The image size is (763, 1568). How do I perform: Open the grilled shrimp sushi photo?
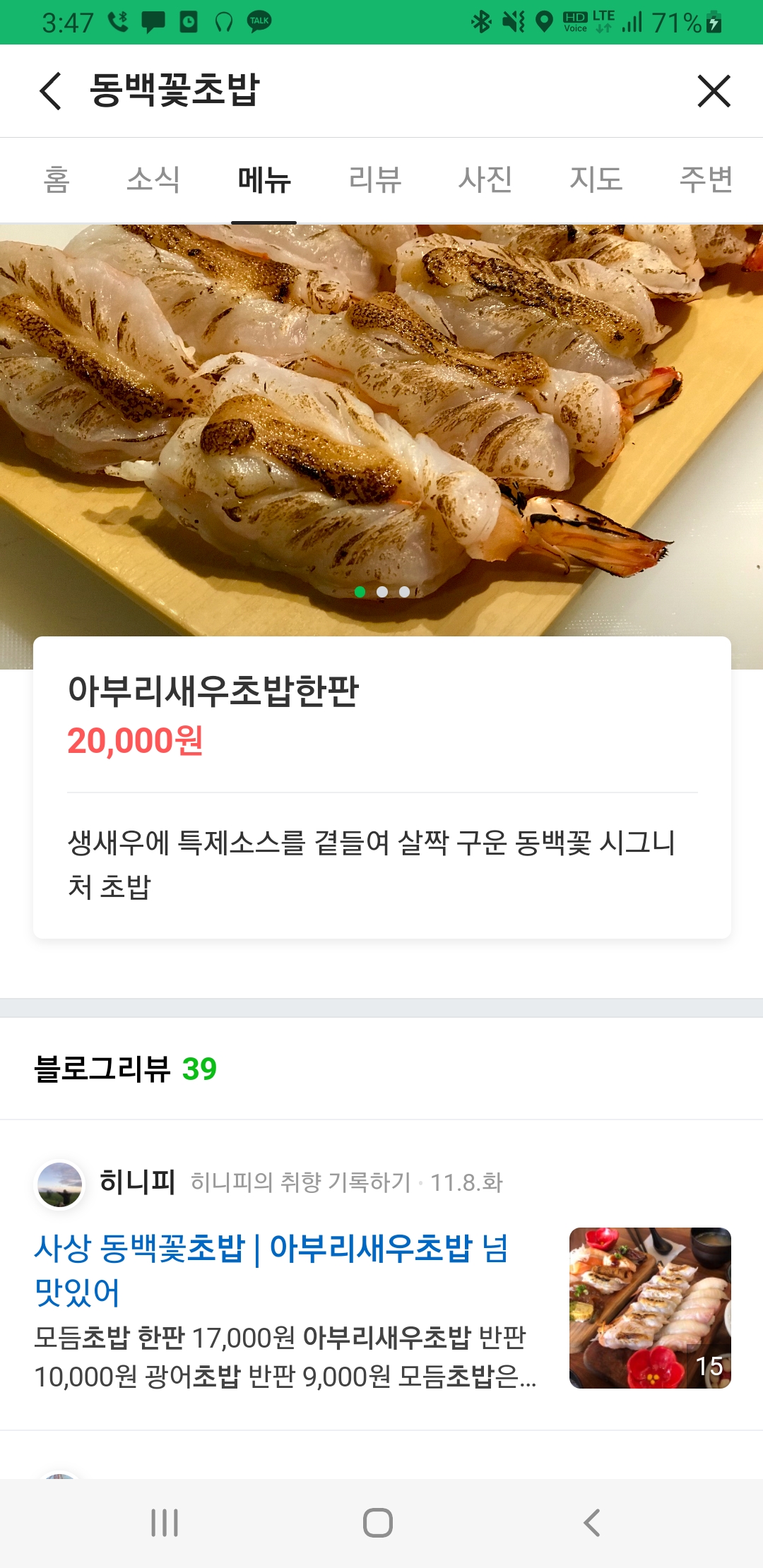click(381, 424)
